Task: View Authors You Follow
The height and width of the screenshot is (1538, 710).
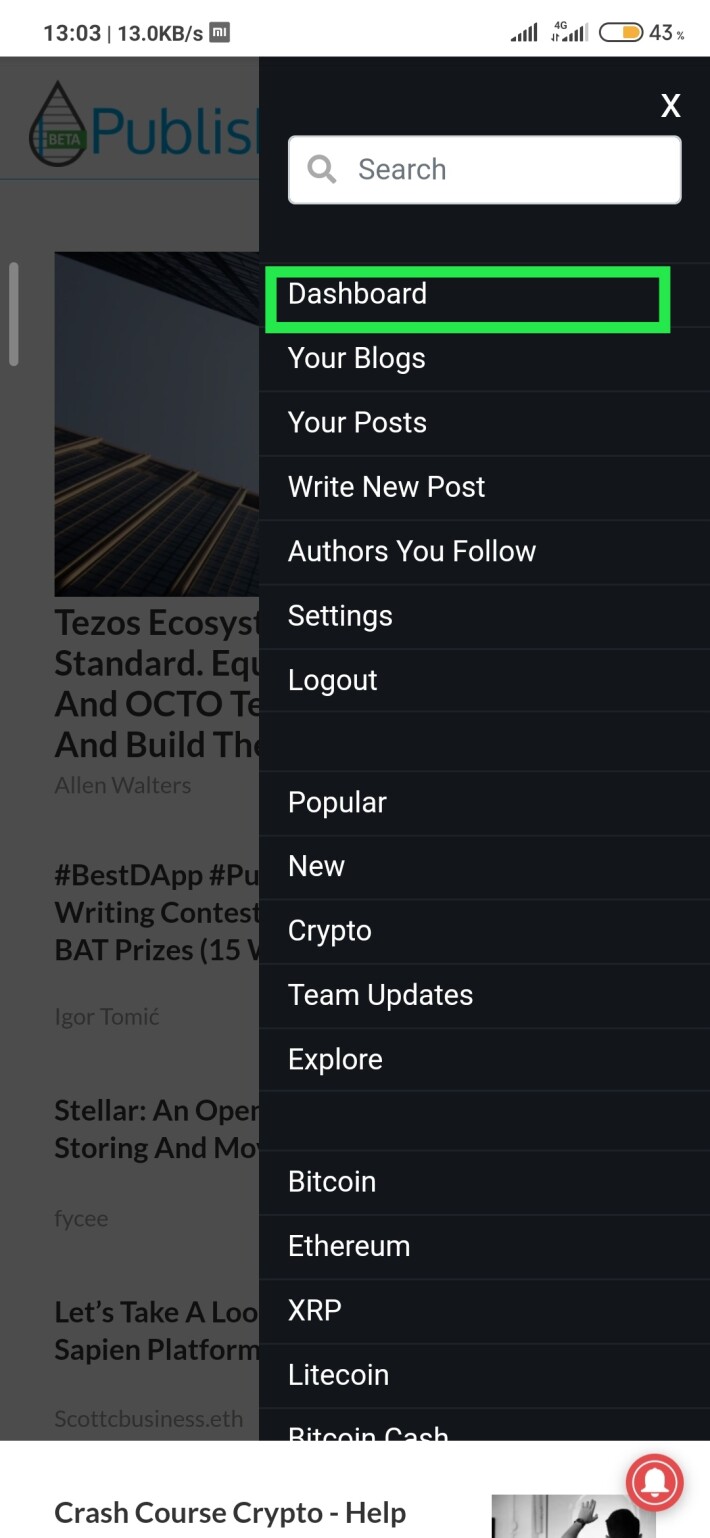Action: (484, 551)
